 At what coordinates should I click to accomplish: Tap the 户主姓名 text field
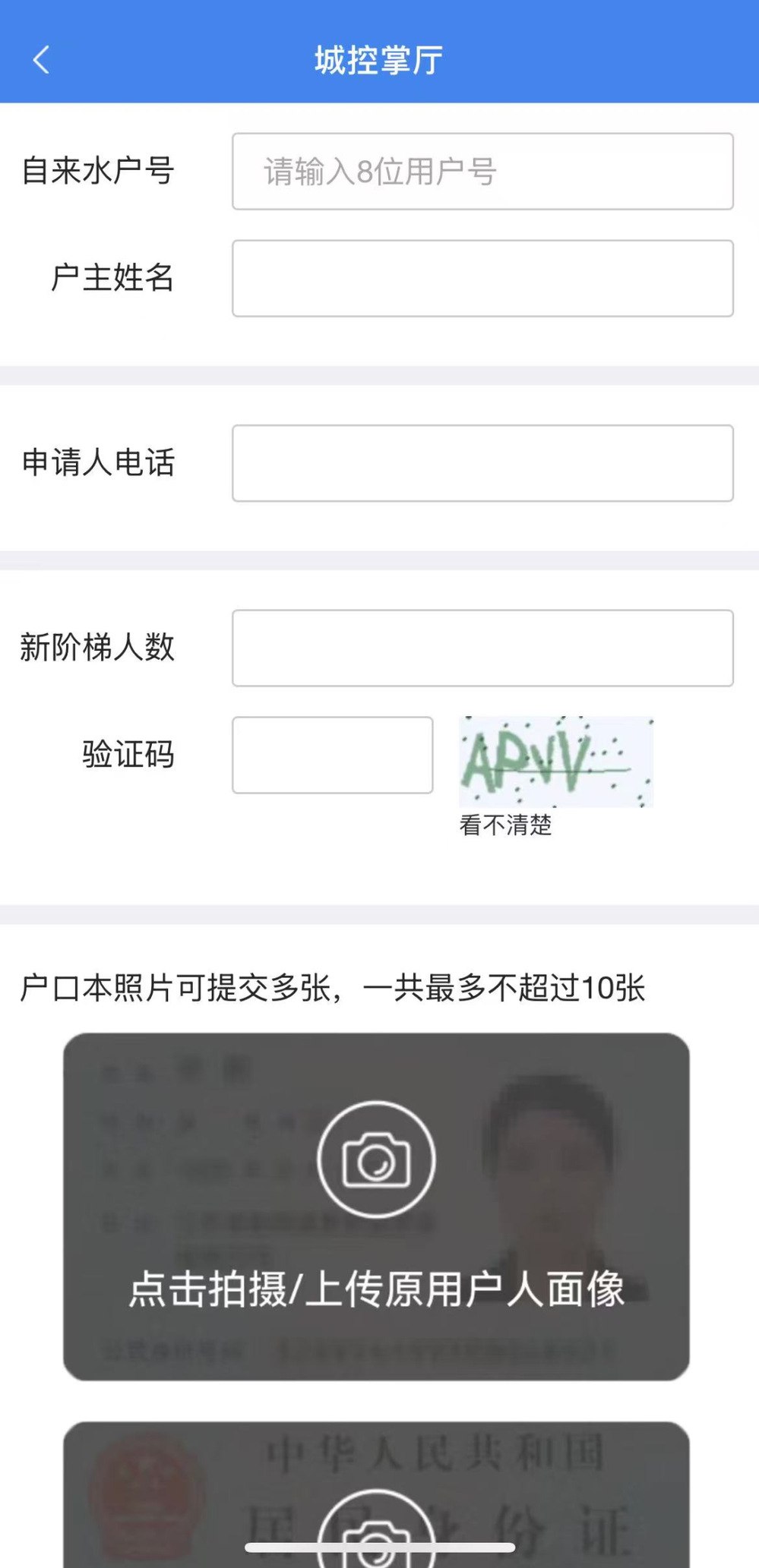coord(482,279)
